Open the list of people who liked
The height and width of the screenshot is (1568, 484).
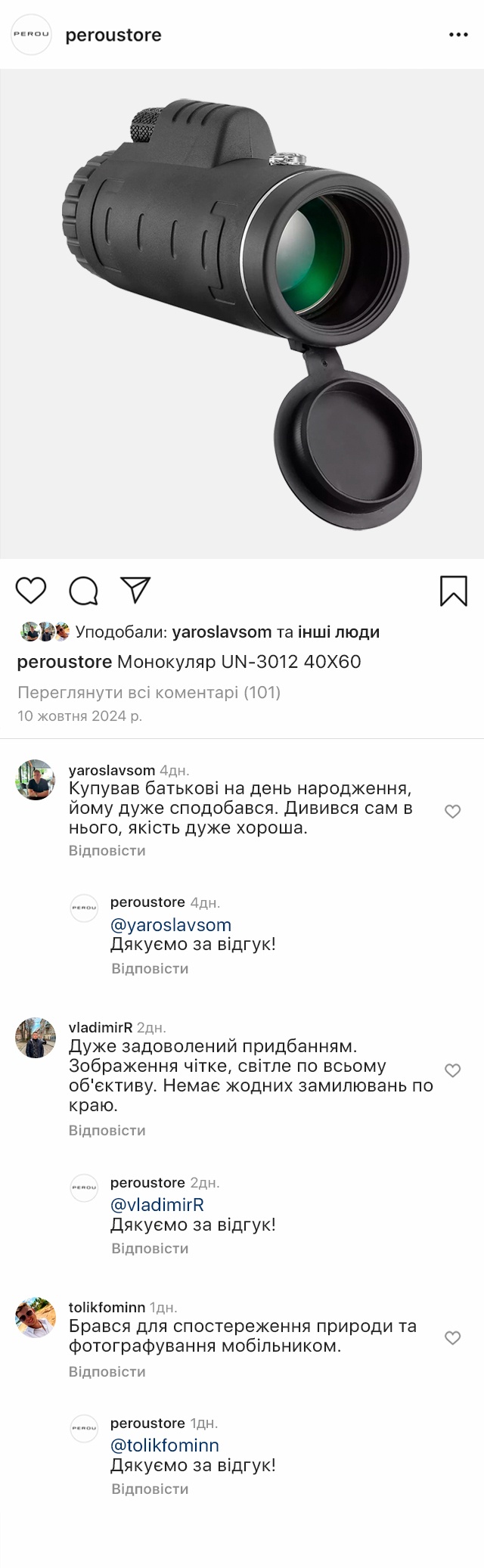point(337,632)
